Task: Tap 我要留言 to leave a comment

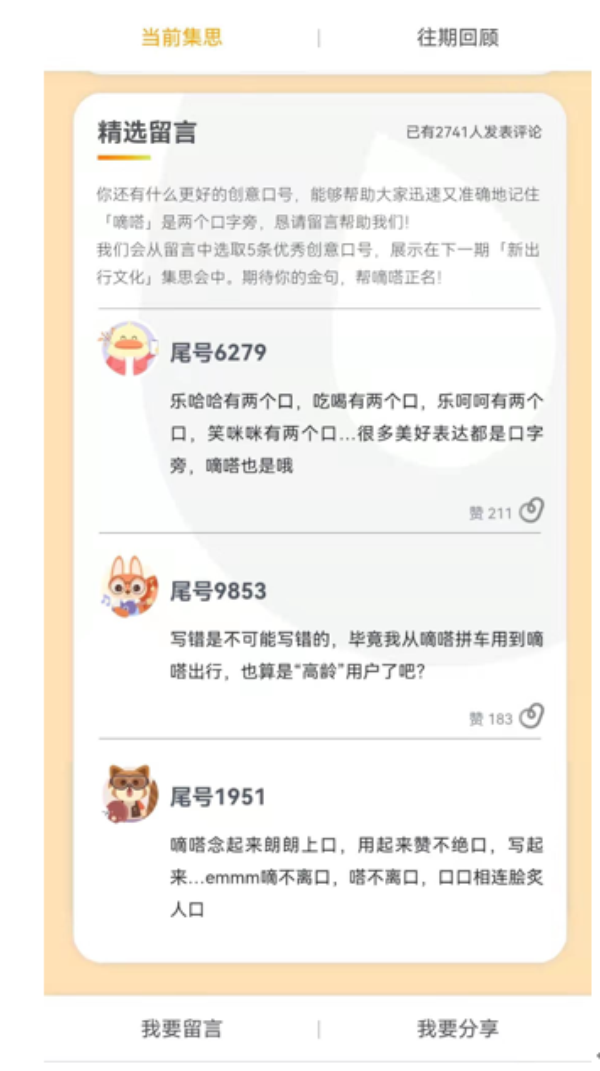Action: (x=181, y=1028)
